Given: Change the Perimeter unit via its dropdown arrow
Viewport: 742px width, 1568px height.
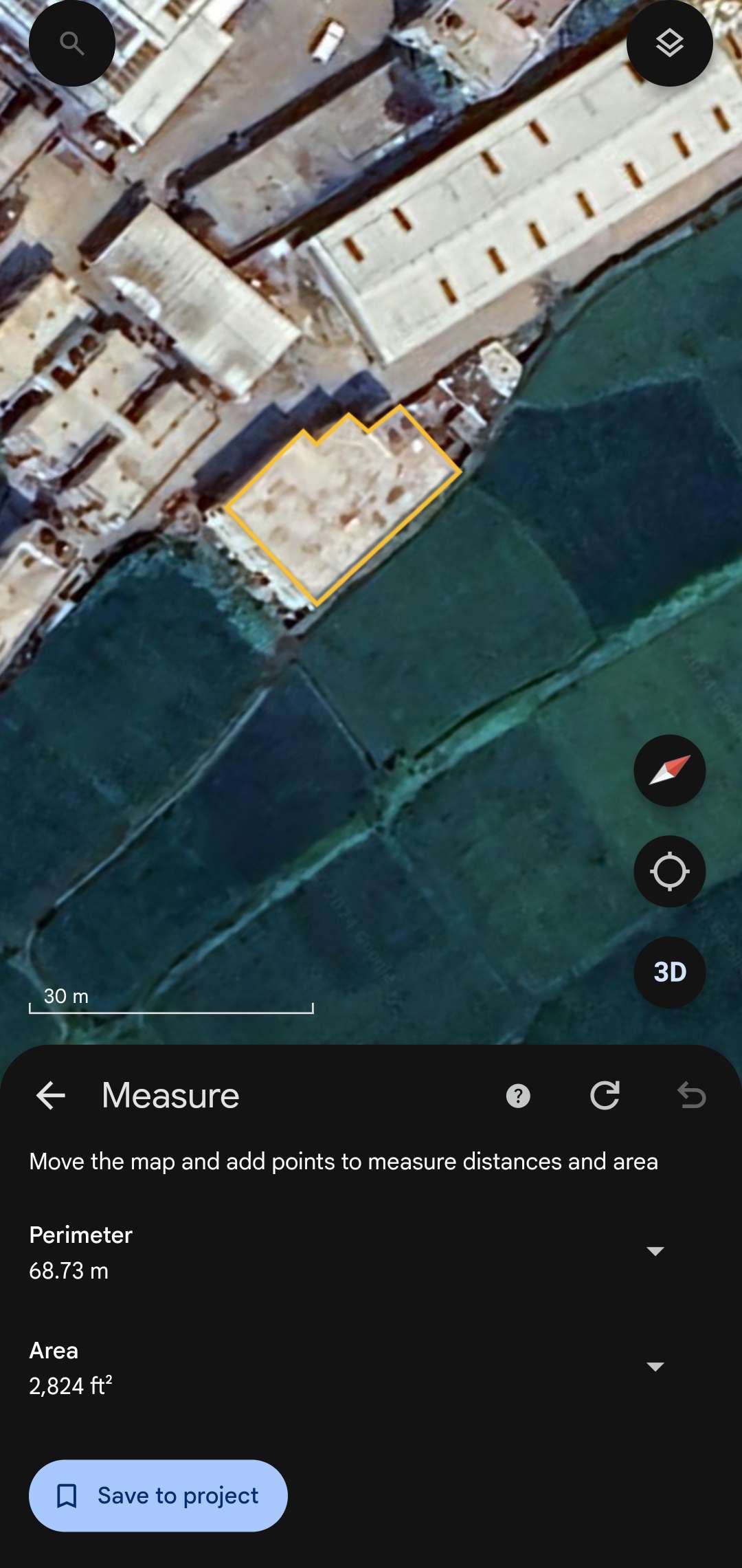Looking at the screenshot, I should [655, 1251].
